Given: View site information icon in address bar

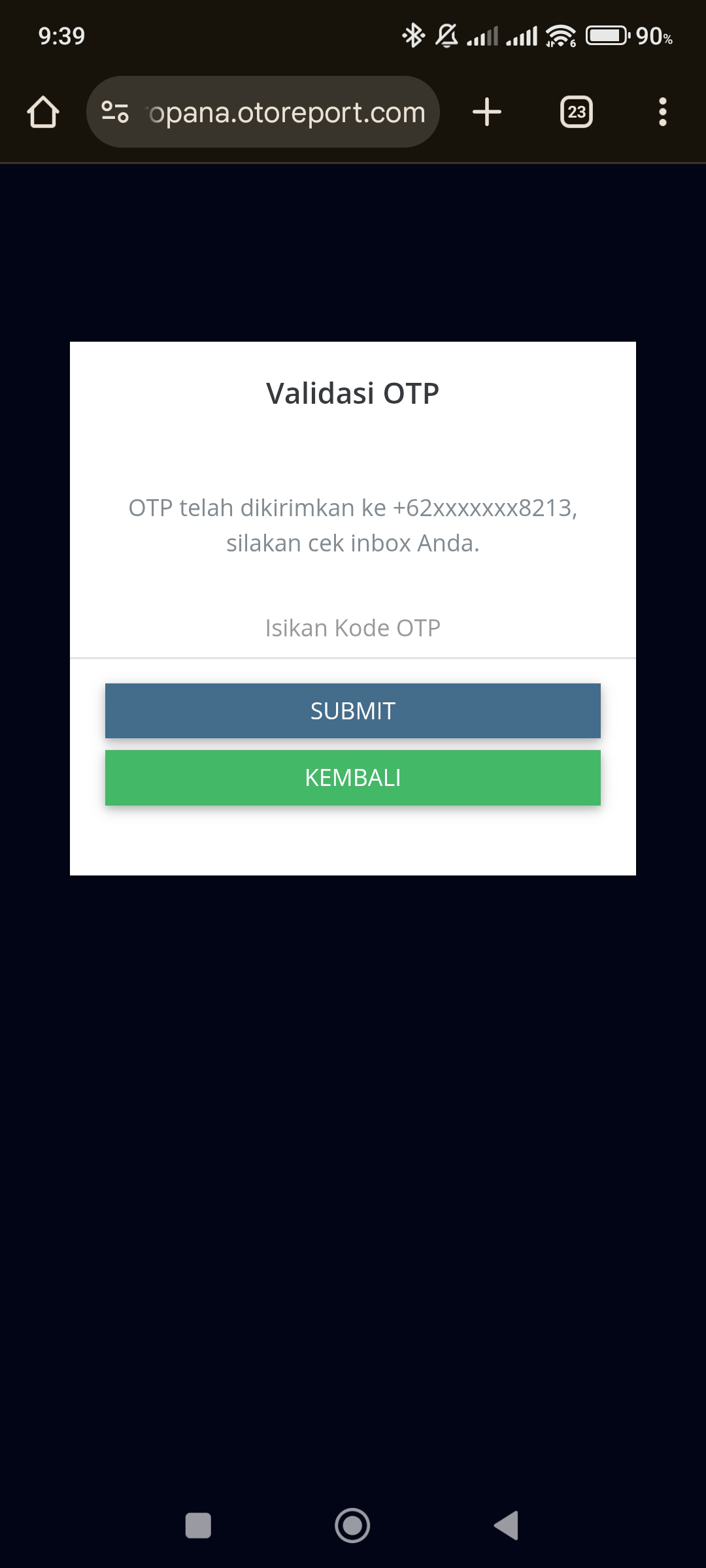Looking at the screenshot, I should [x=115, y=112].
